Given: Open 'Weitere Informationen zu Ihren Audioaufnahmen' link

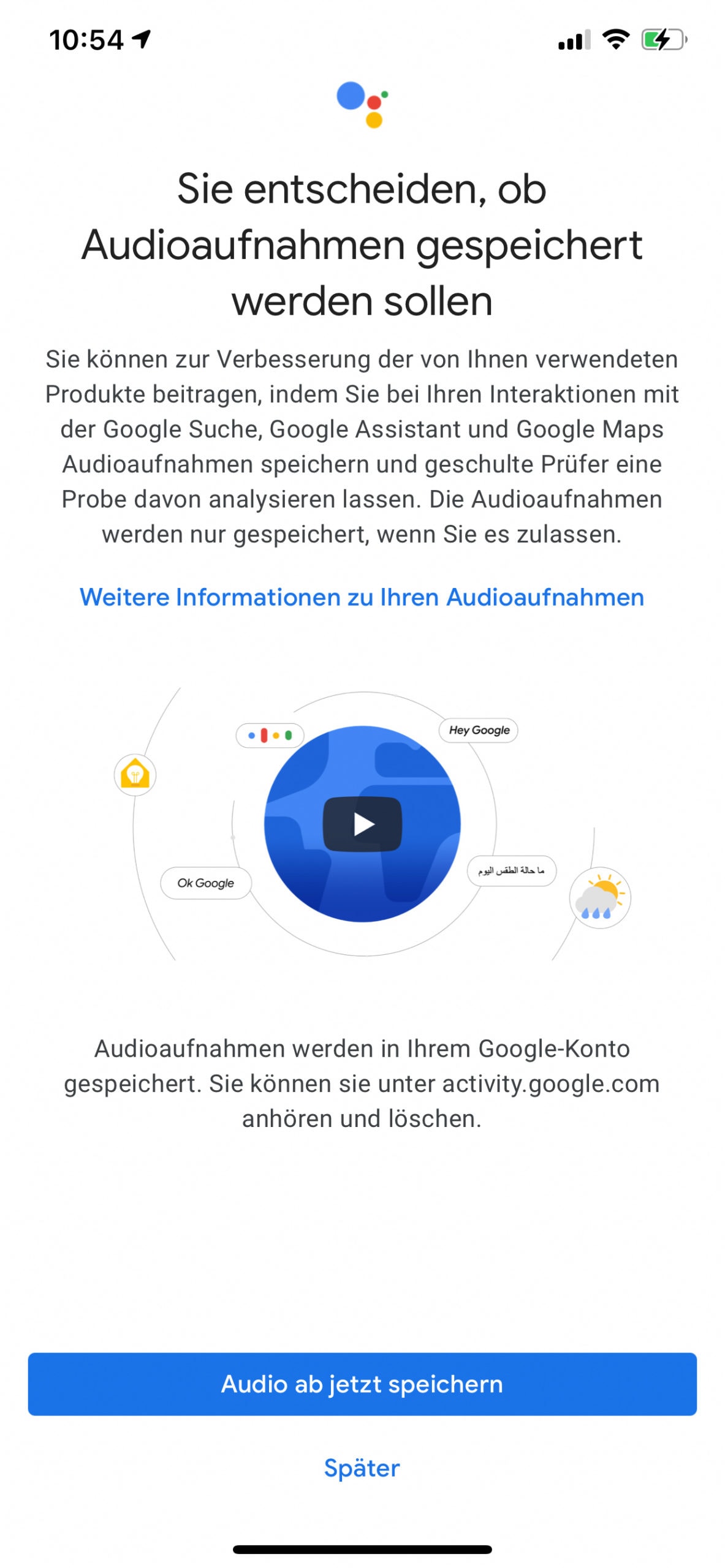Looking at the screenshot, I should [x=362, y=597].
